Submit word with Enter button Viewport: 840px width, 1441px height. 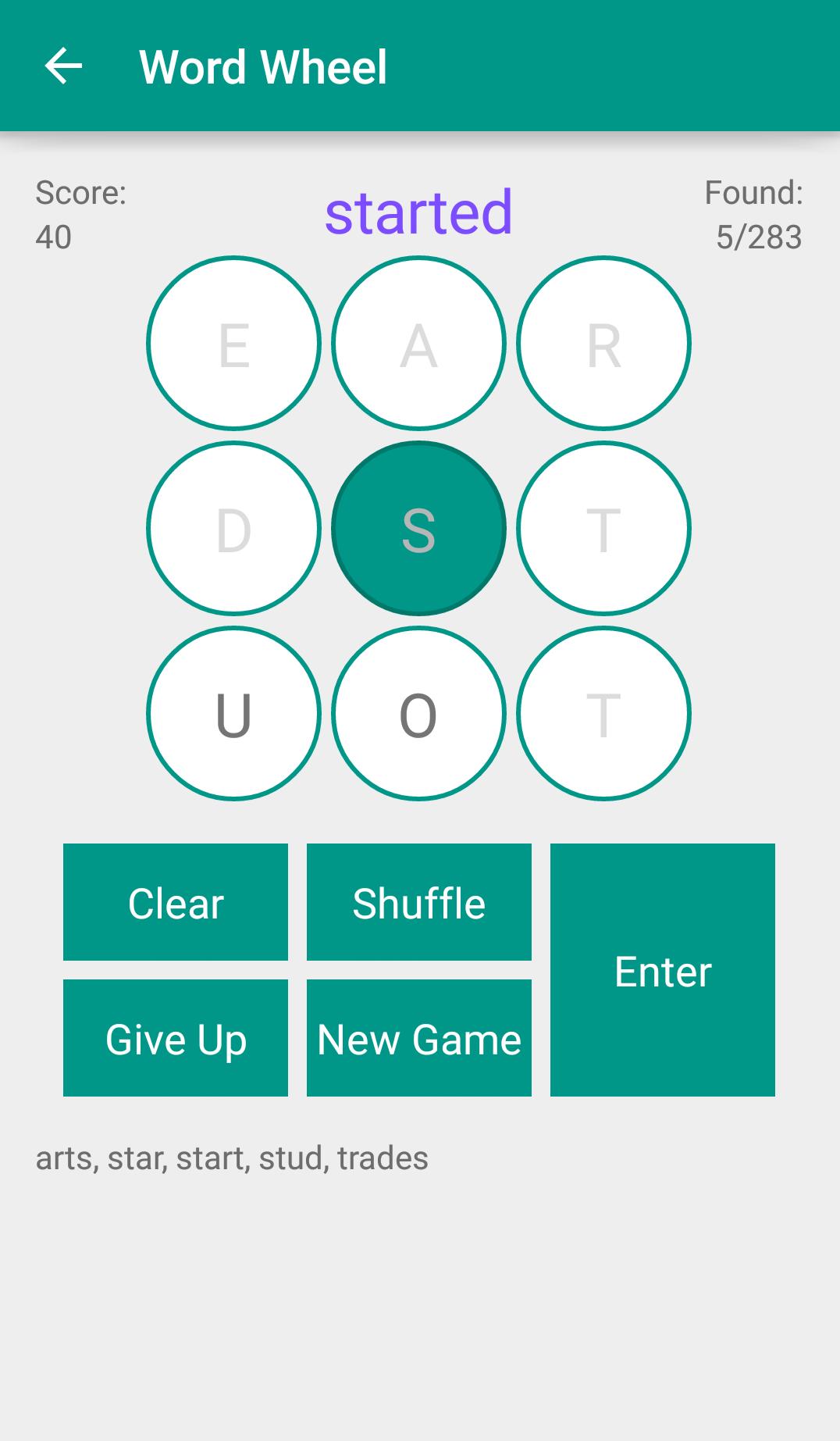click(x=663, y=970)
